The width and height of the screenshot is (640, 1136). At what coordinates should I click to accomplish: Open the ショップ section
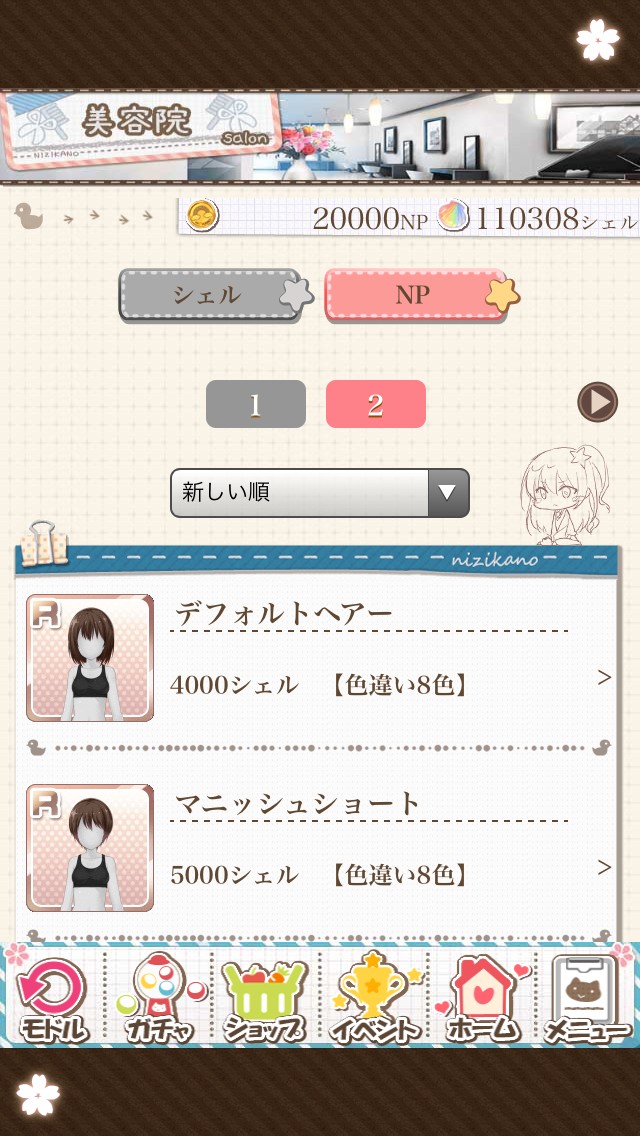point(265,998)
